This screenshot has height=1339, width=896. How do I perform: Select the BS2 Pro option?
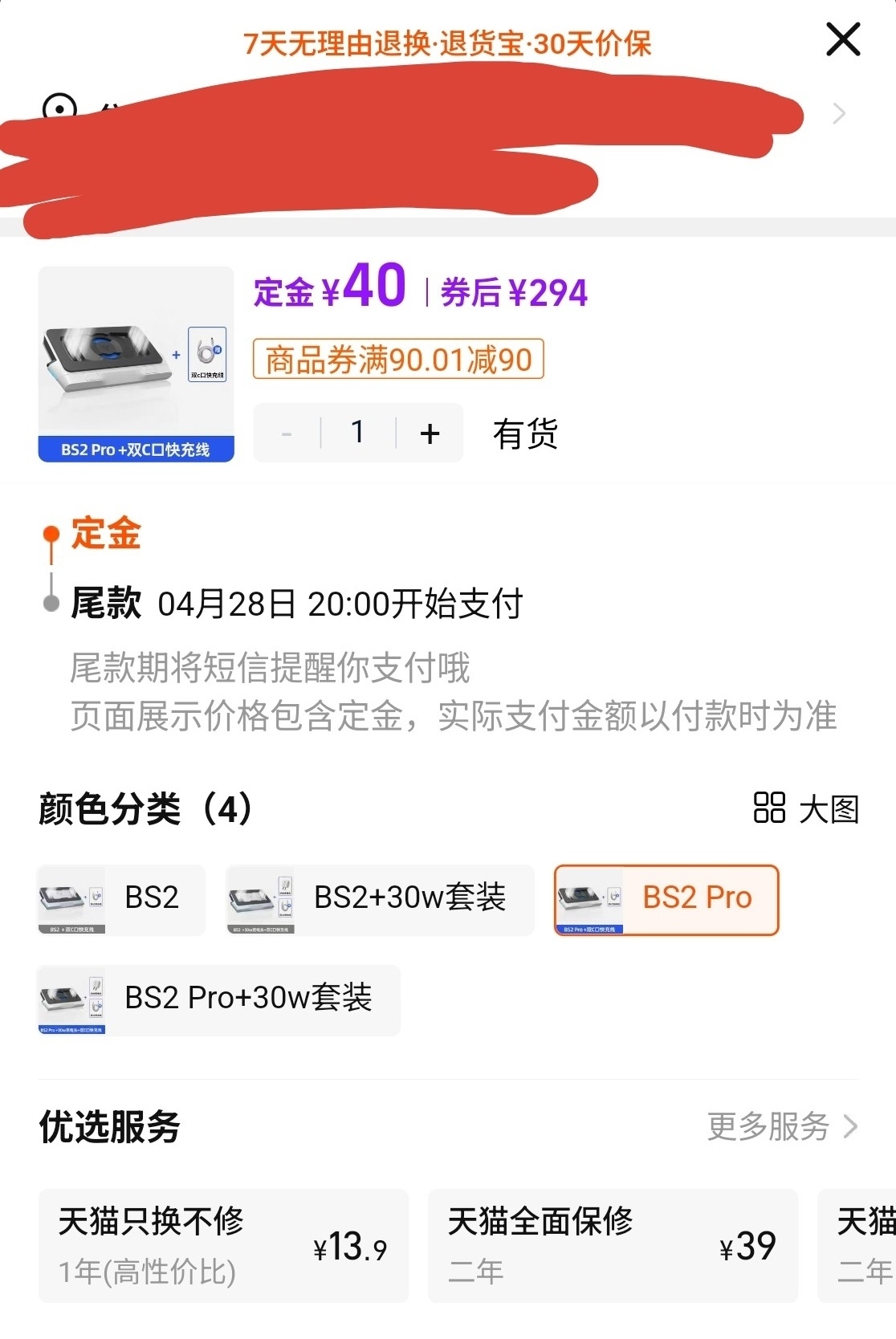(x=666, y=899)
